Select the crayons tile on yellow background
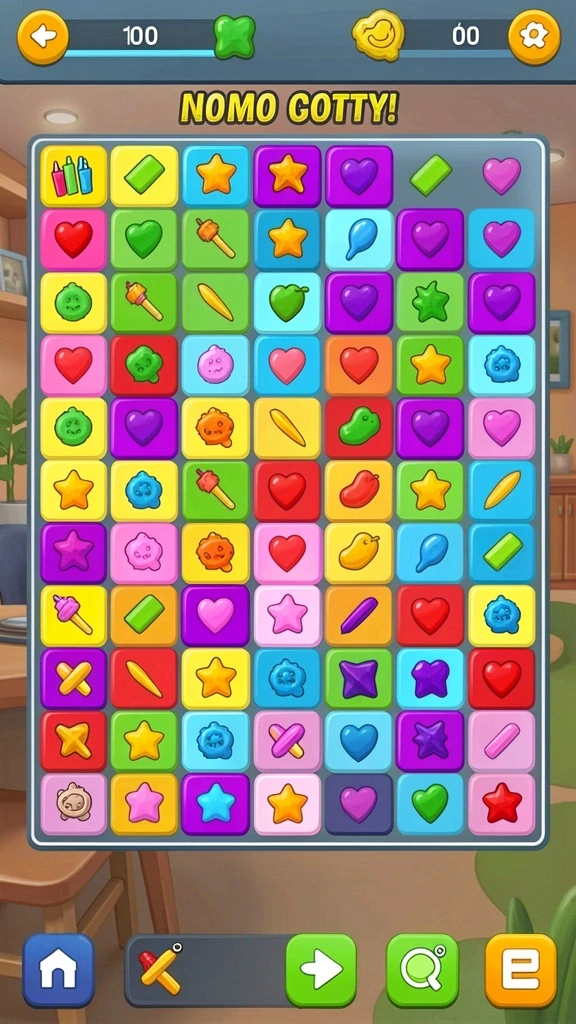Screen dimensions: 576x1024 click(73, 176)
